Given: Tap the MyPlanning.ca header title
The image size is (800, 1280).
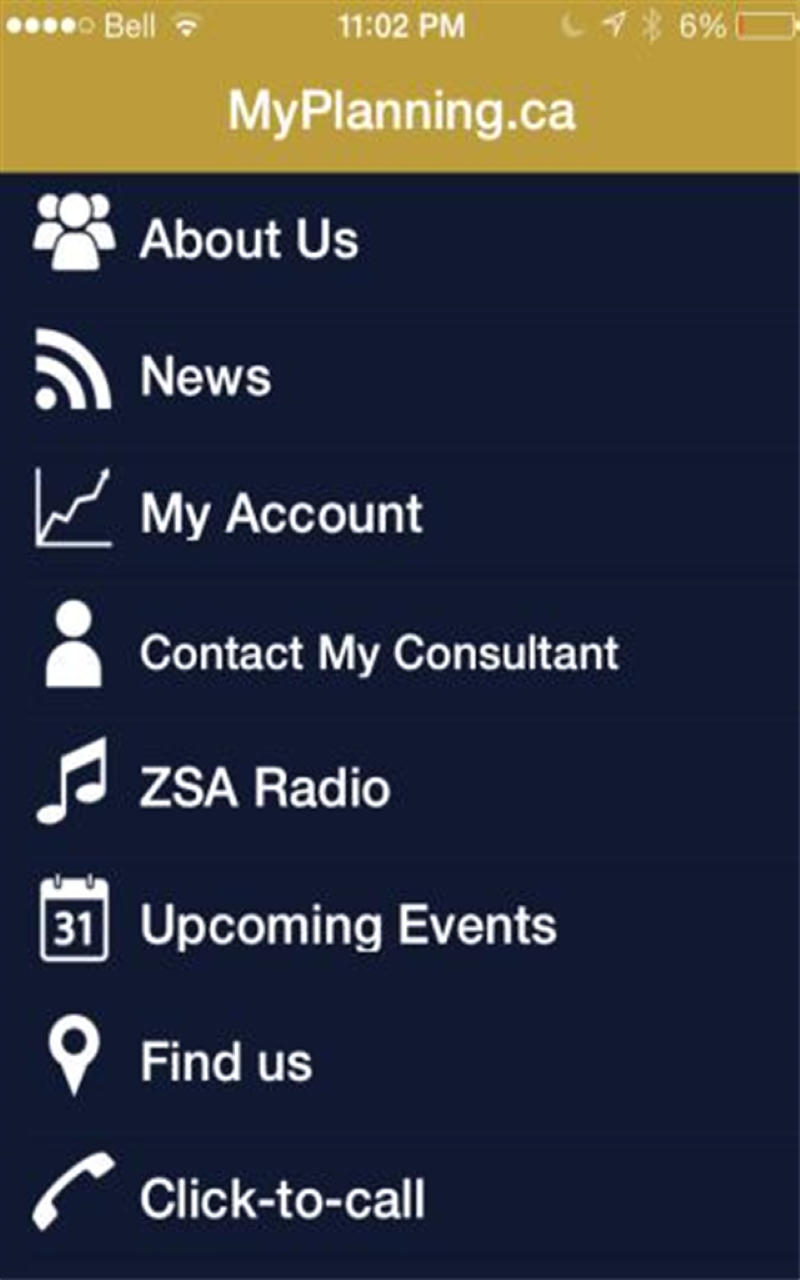Looking at the screenshot, I should pyautogui.click(x=400, y=111).
